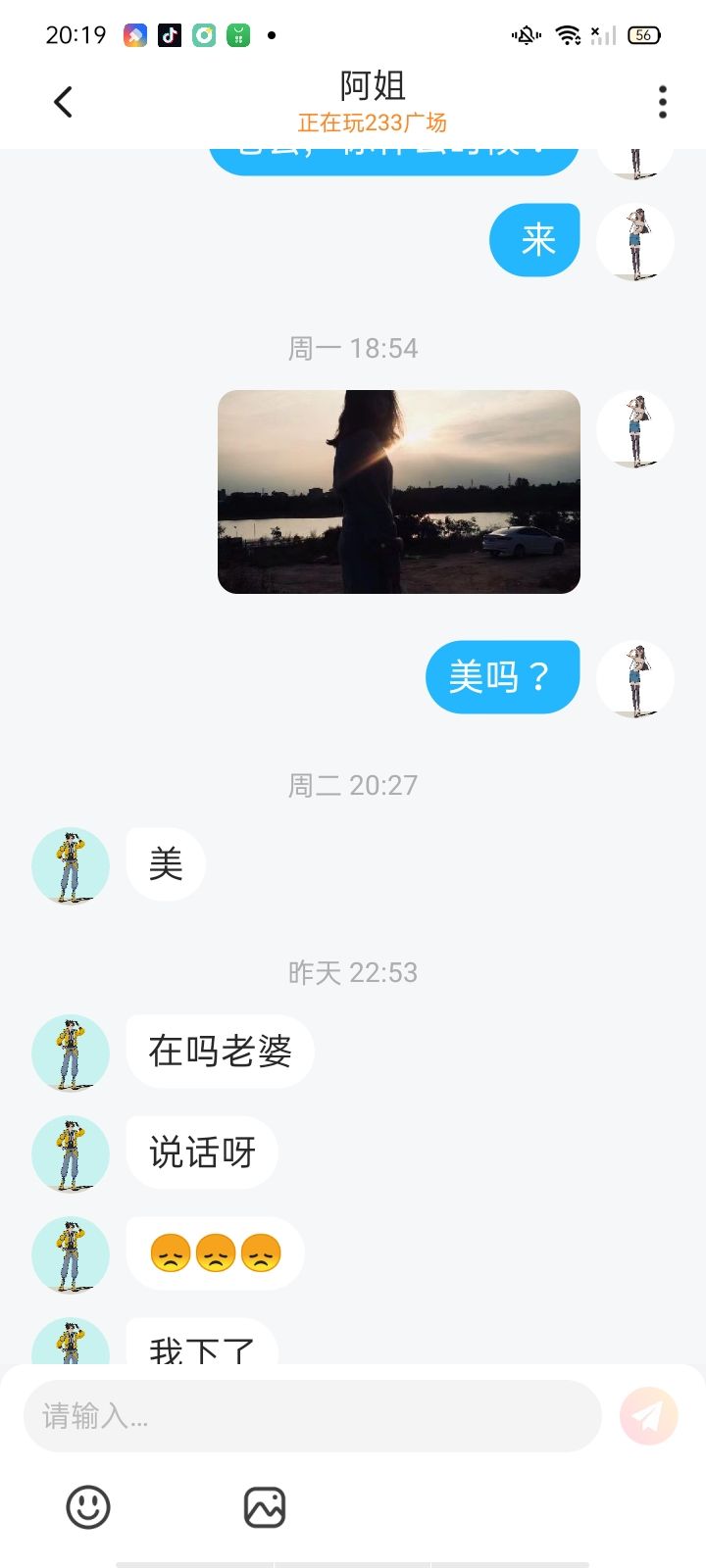Image resolution: width=706 pixels, height=1568 pixels.
Task: Open the emoji picker smiley icon
Action: point(88,1507)
